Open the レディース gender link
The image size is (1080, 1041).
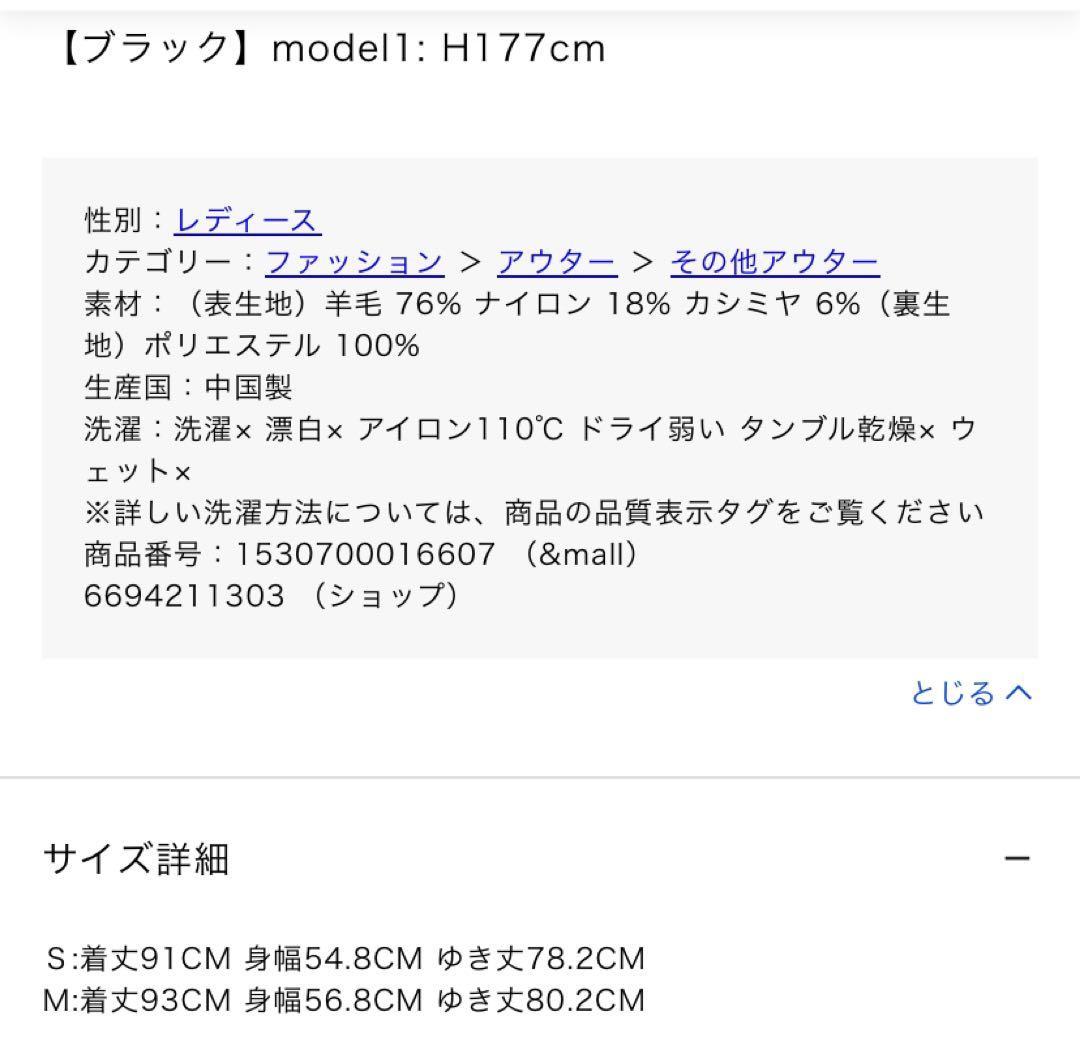[247, 220]
